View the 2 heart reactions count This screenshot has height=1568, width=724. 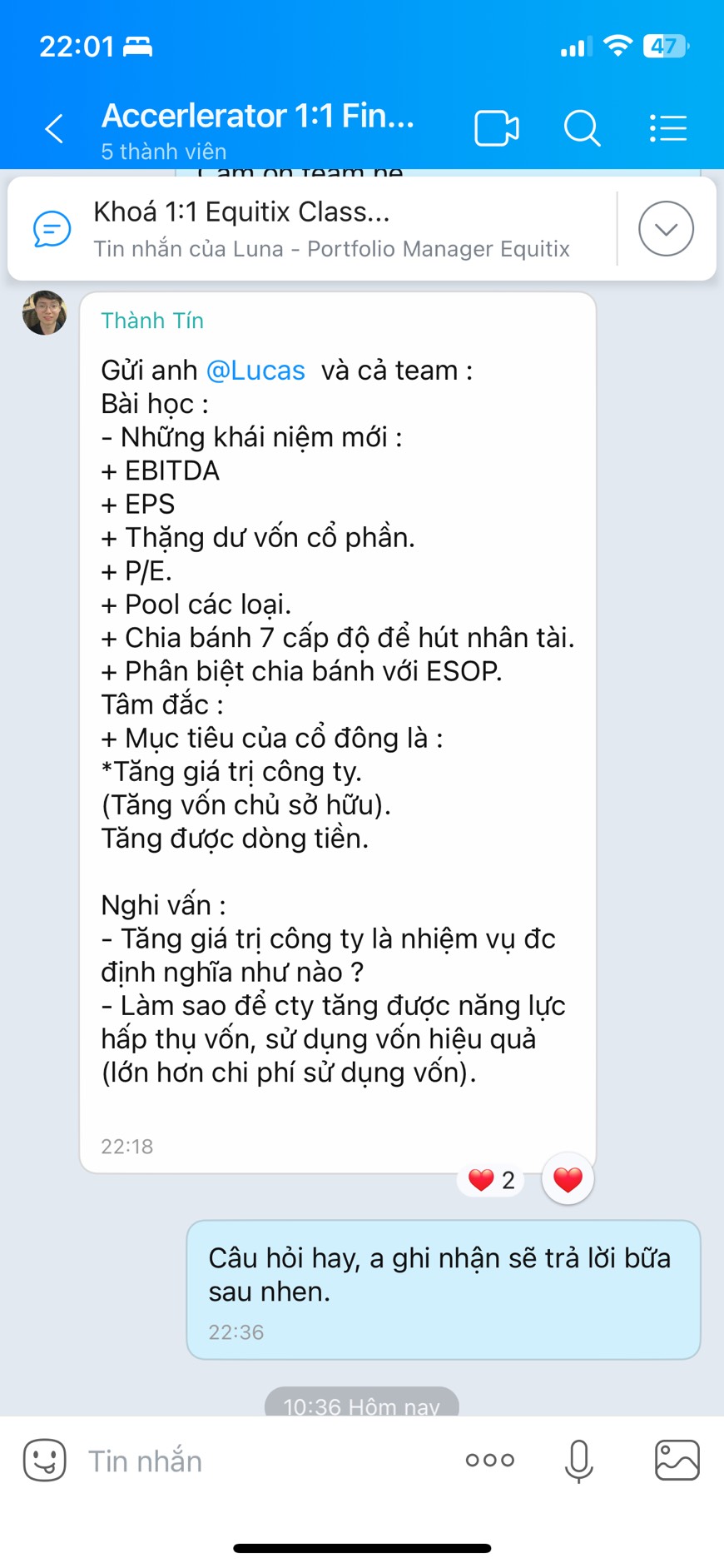491,1180
